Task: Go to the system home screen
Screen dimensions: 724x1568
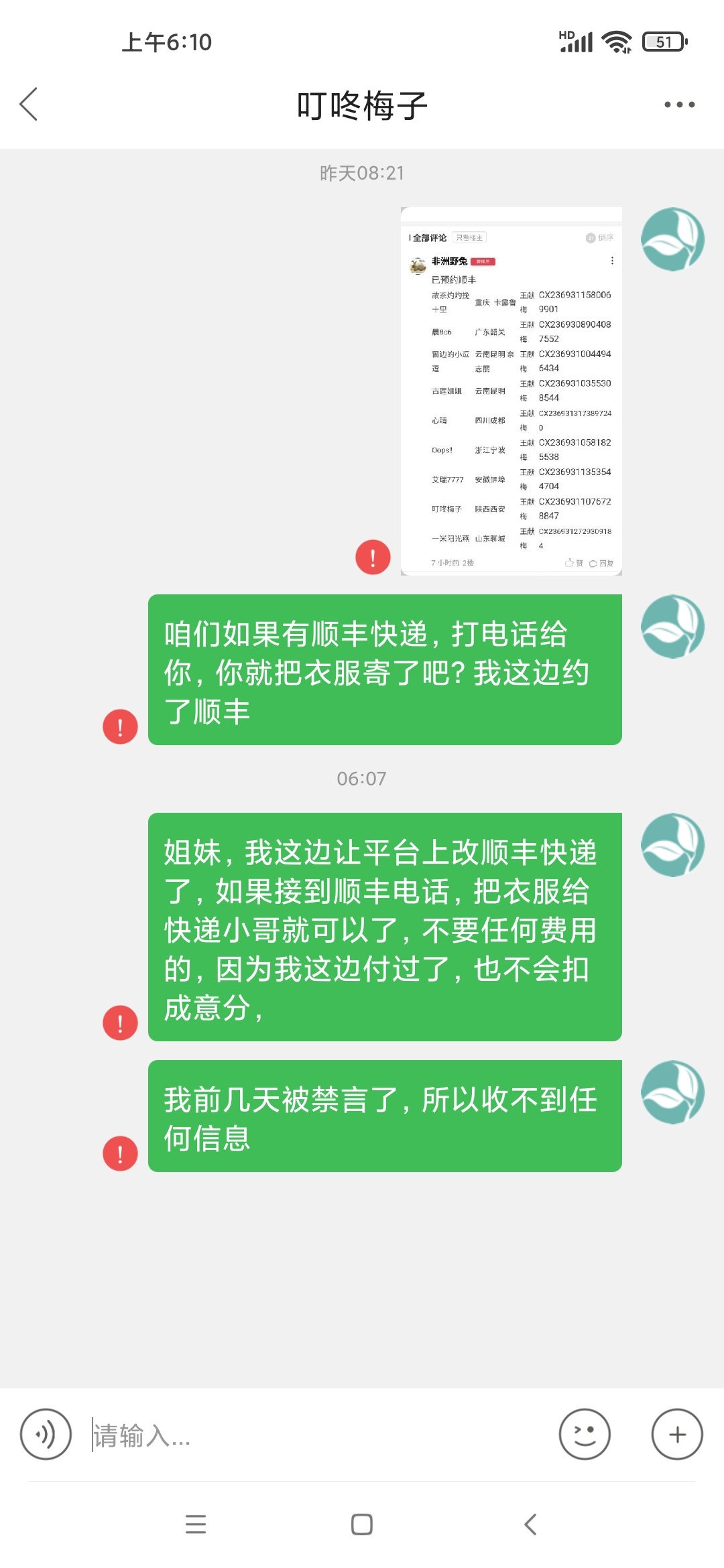Action: click(x=362, y=1524)
